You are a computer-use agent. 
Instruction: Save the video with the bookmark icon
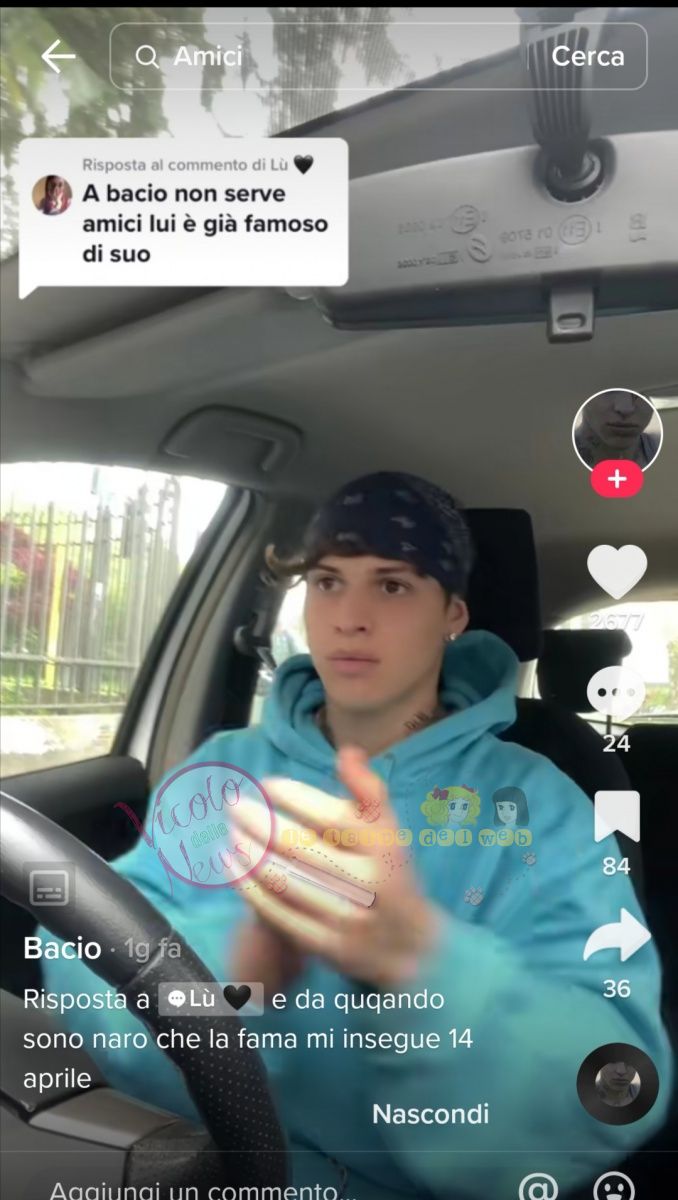coord(616,817)
